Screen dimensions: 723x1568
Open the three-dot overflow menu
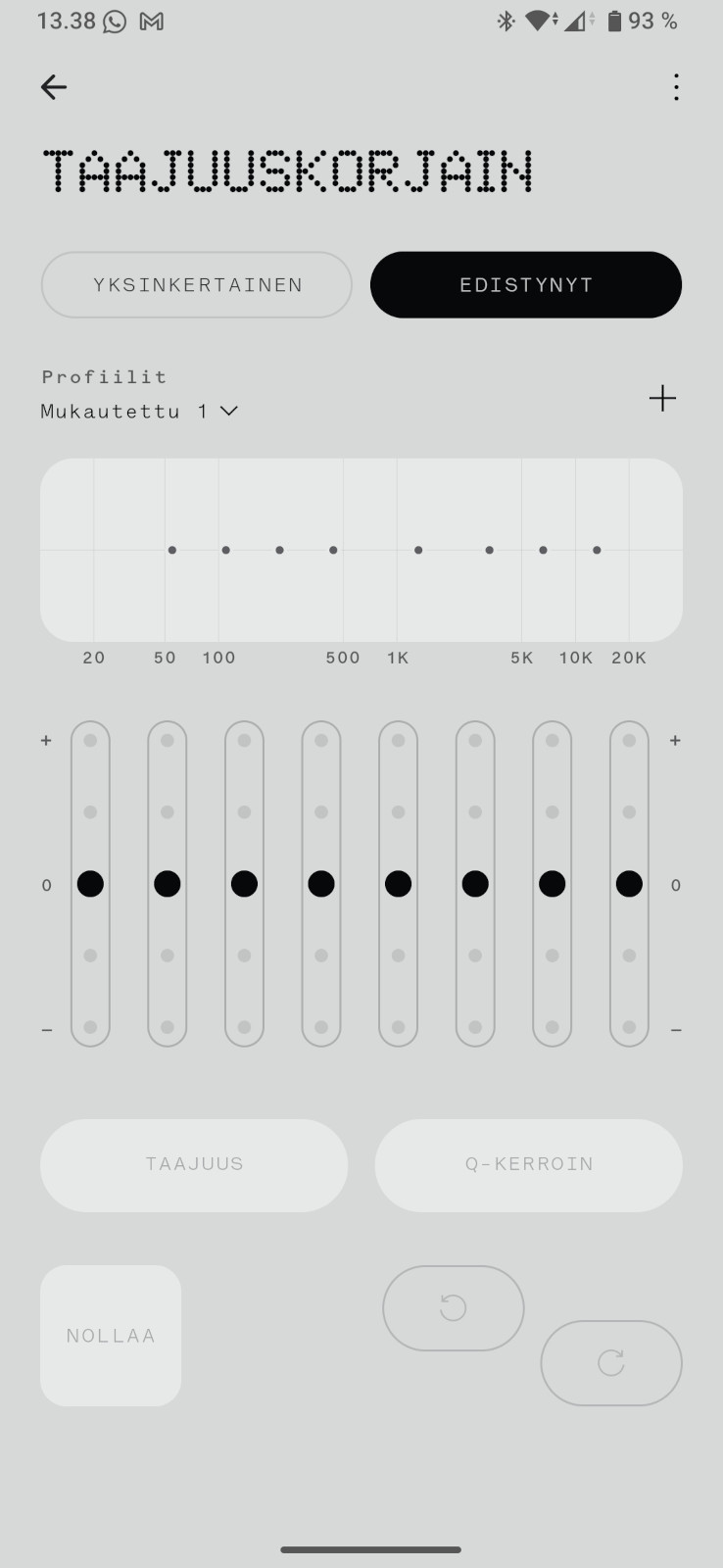[676, 87]
